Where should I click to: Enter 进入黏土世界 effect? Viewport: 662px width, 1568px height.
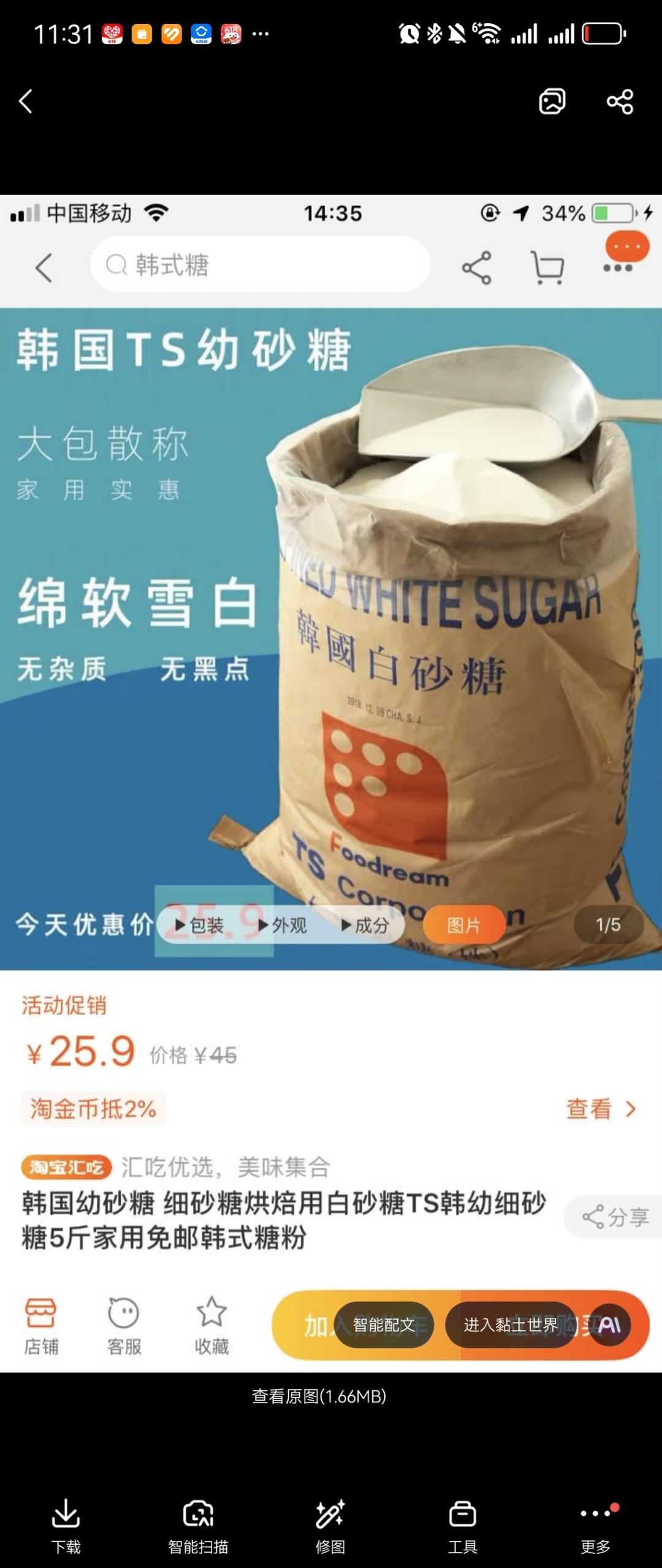(510, 1325)
